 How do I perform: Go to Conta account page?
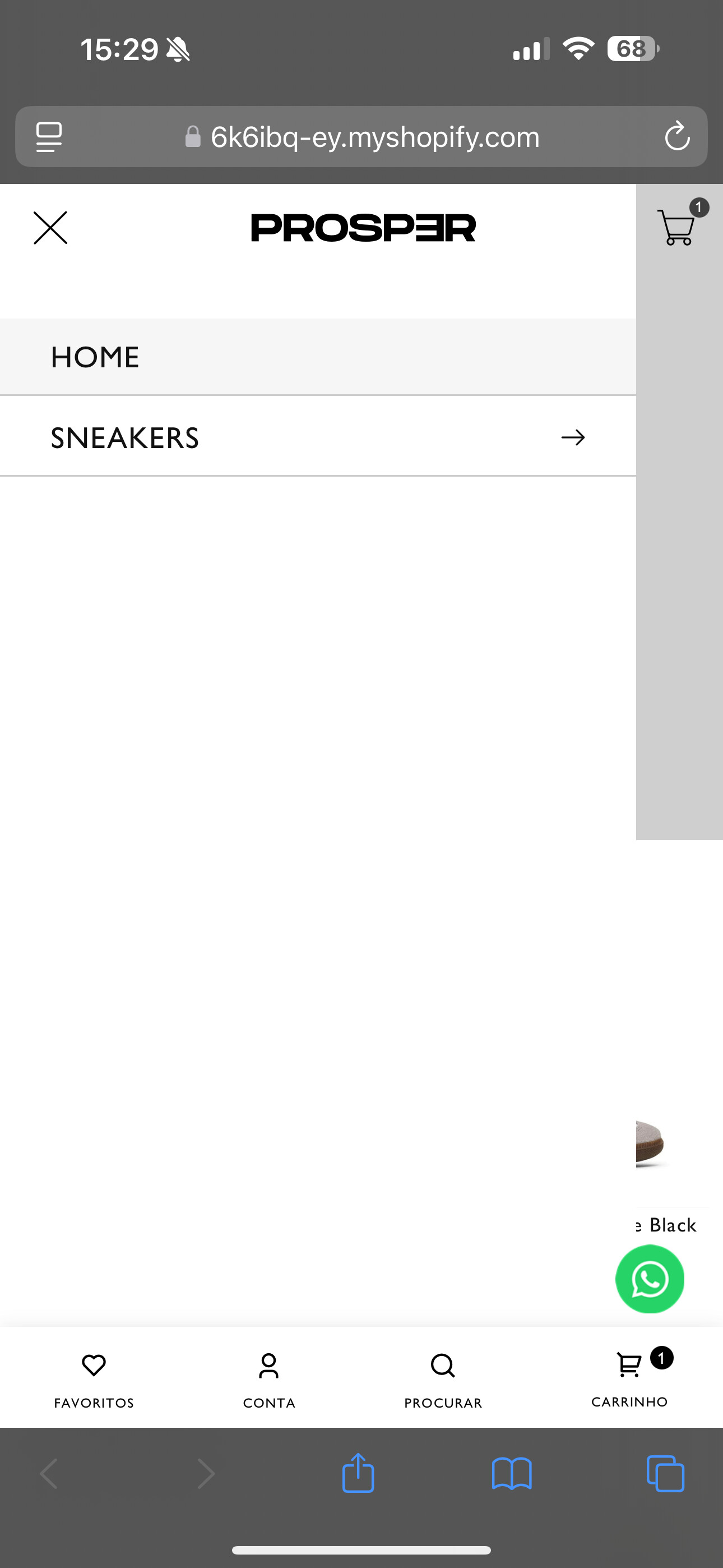pyautogui.click(x=268, y=1378)
